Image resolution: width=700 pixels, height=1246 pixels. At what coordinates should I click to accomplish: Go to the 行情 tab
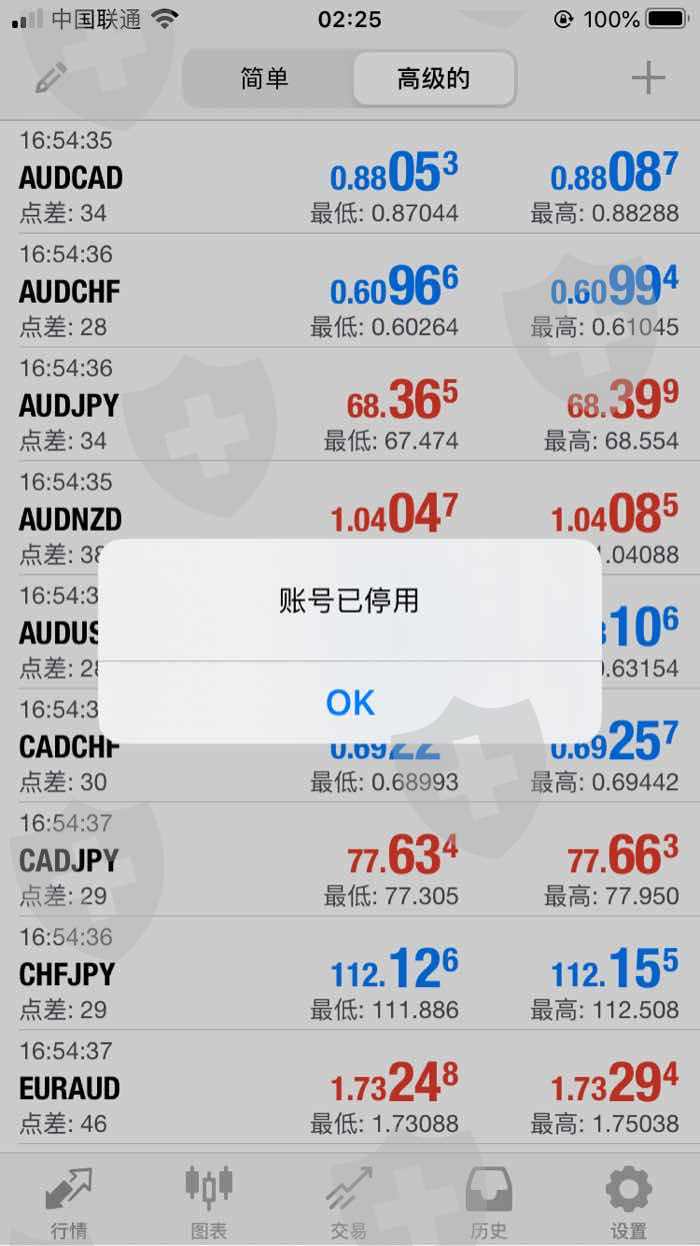tap(69, 1201)
